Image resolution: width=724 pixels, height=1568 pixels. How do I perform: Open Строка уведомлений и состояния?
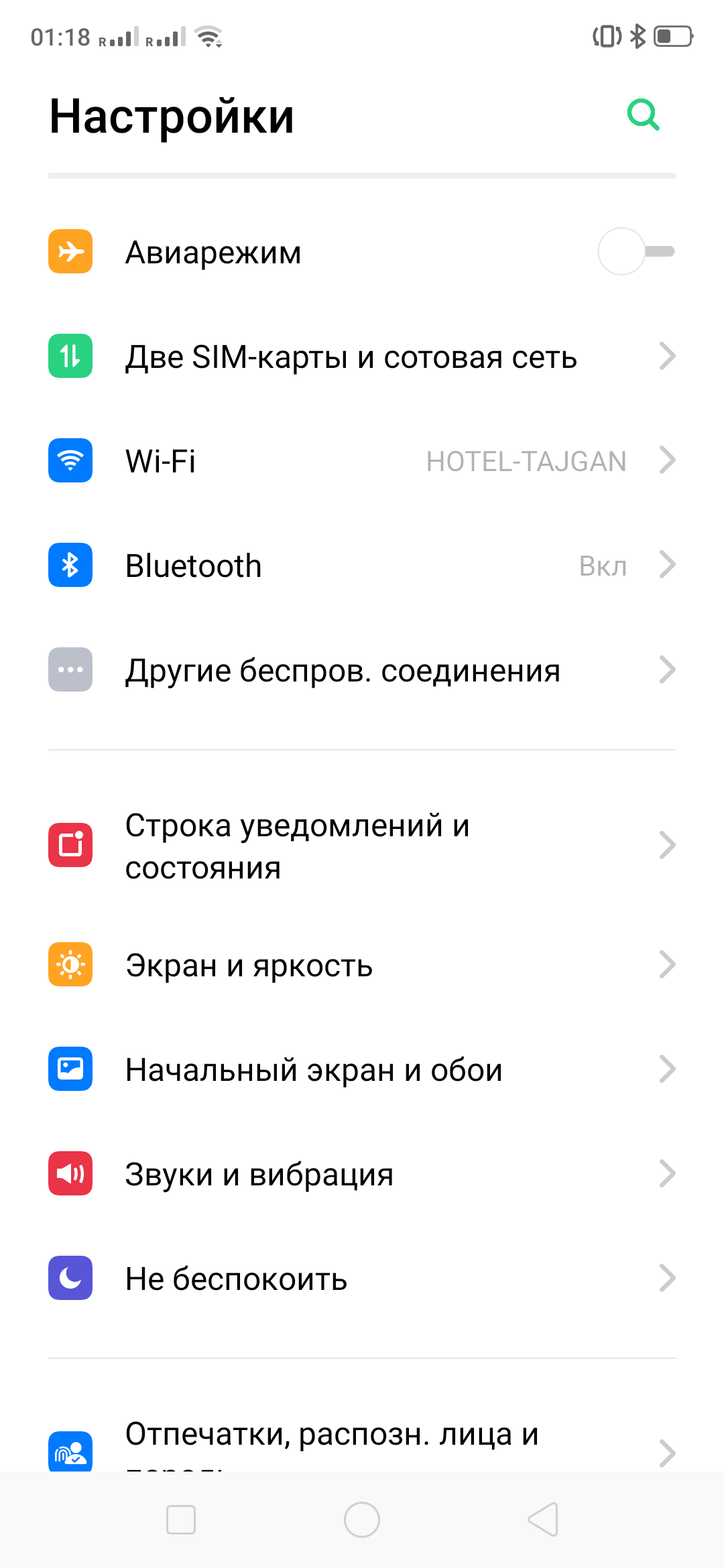[x=362, y=846]
